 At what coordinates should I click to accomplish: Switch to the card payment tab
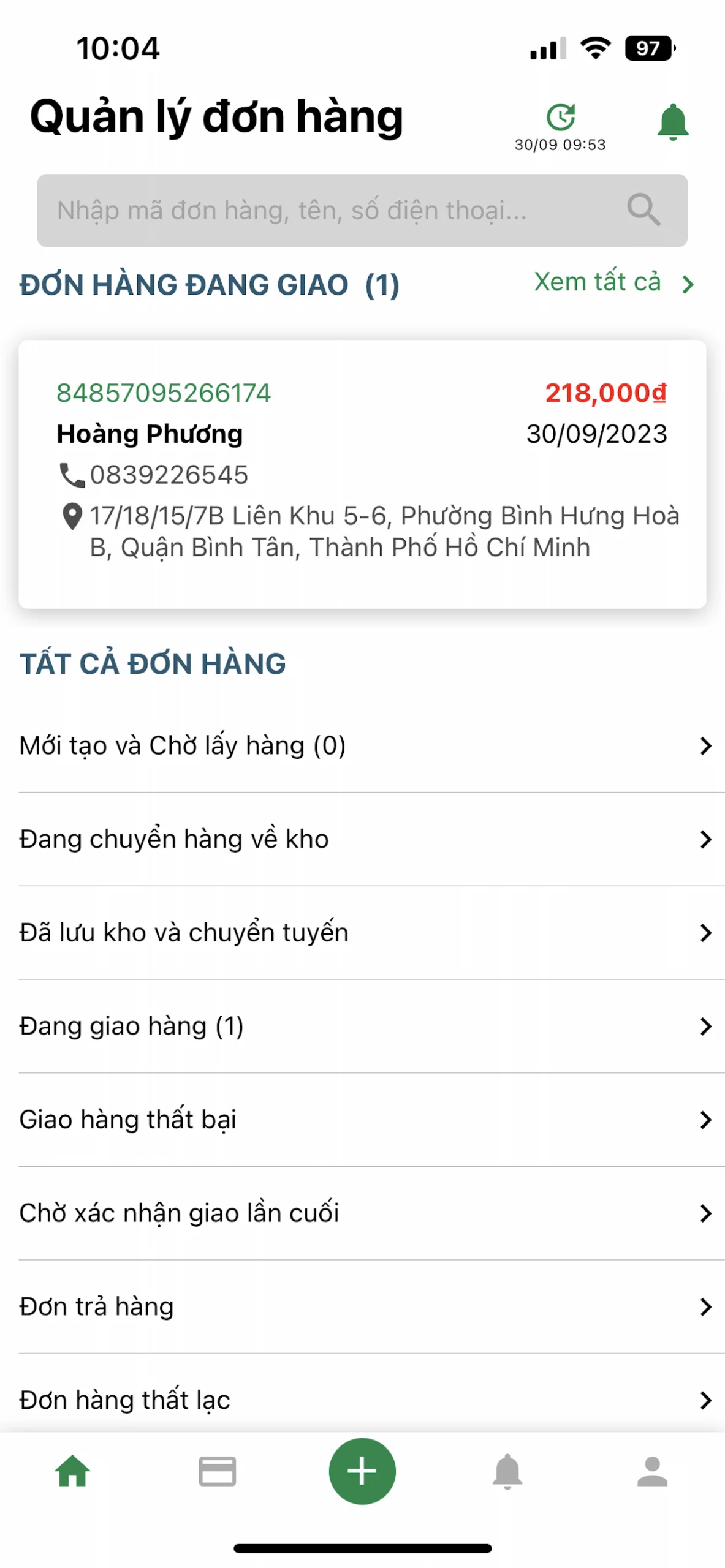coord(217,1471)
